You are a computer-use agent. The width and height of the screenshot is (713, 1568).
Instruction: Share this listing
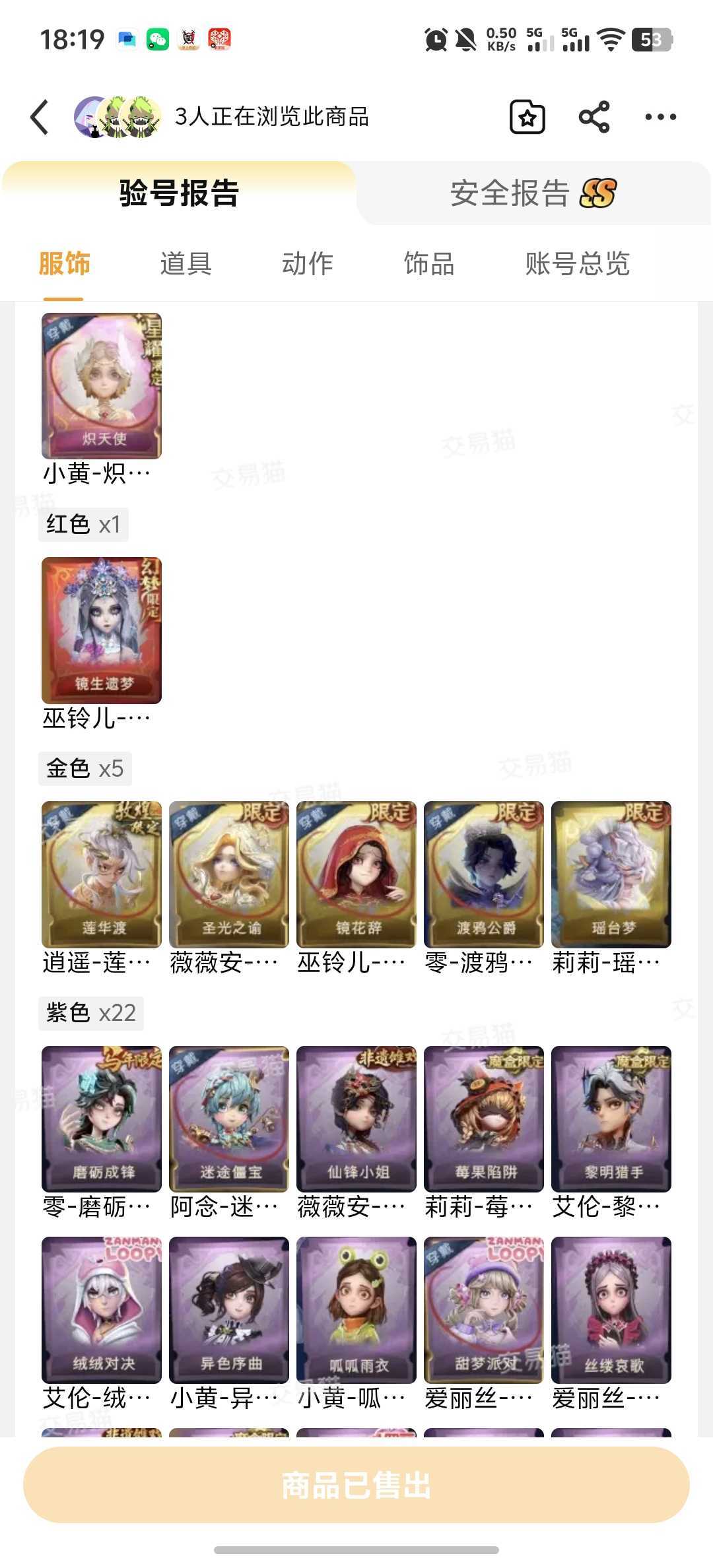click(x=594, y=117)
